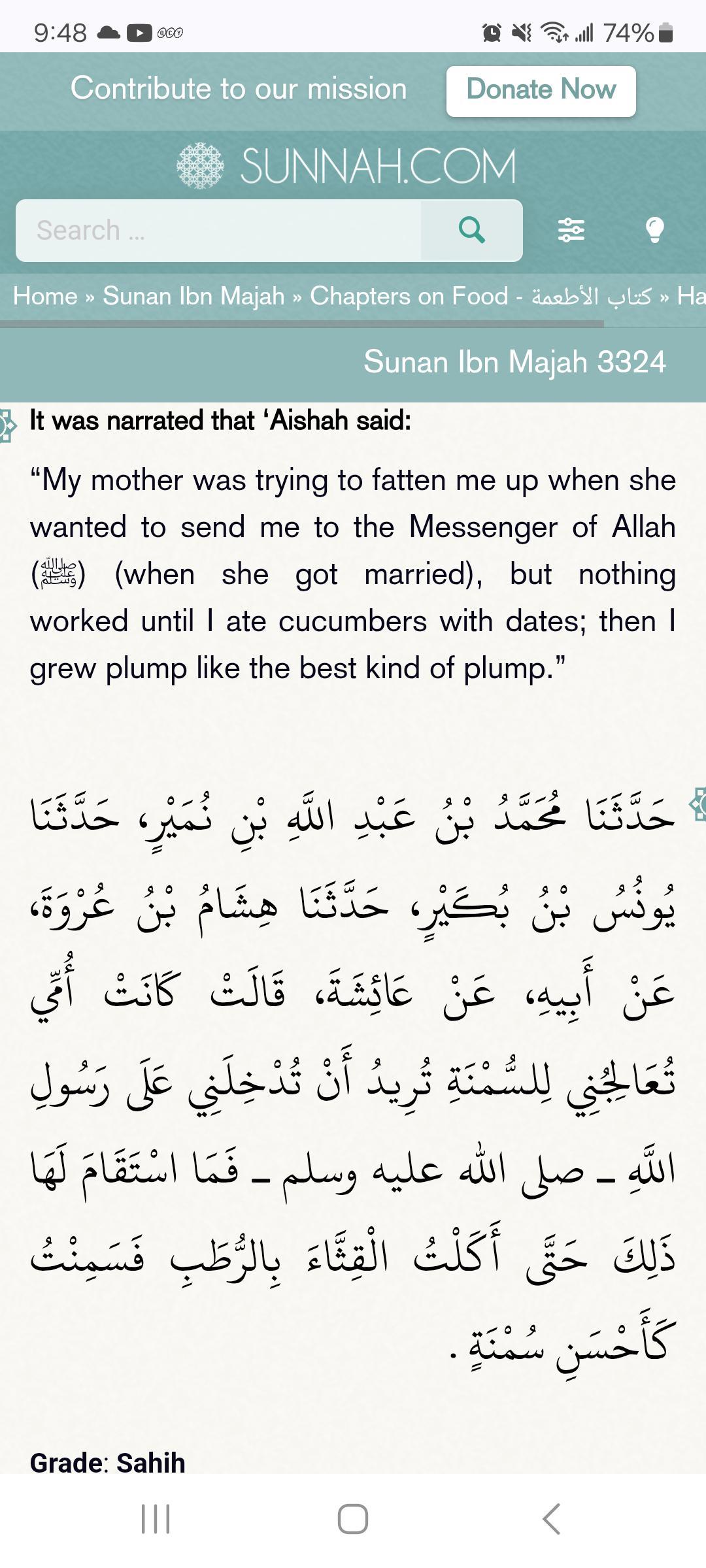Tap the magnifier search button
Image resolution: width=706 pixels, height=1568 pixels.
(471, 231)
